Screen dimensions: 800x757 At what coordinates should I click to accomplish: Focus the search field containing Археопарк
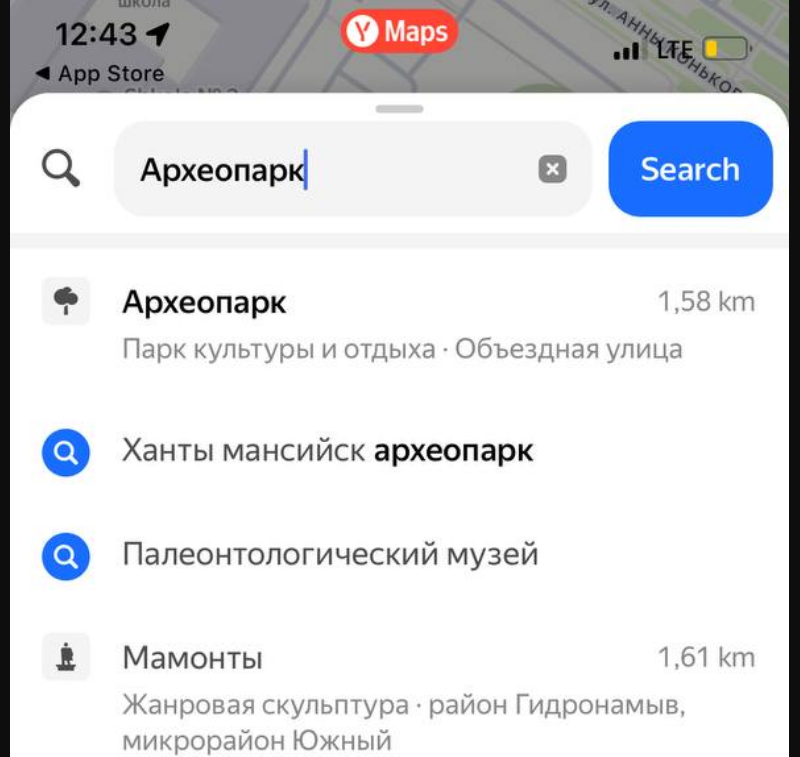(330, 170)
